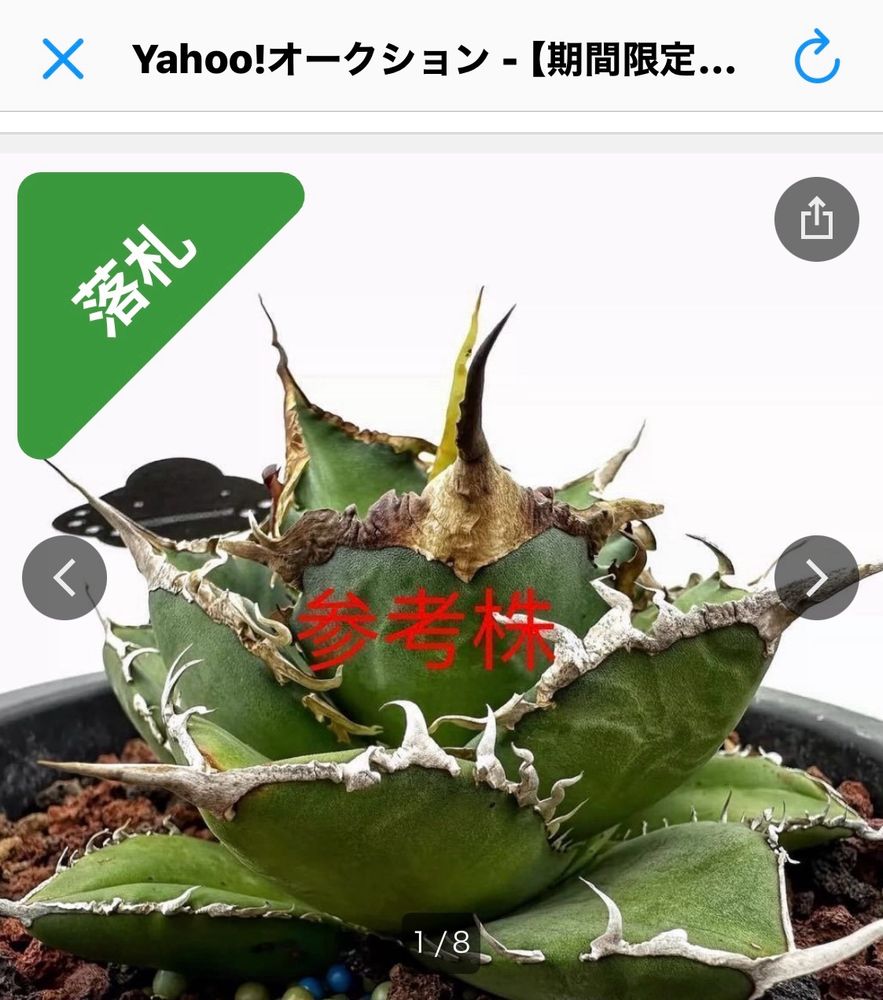Image resolution: width=883 pixels, height=1000 pixels.
Task: Show the previous product photo
Action: (64, 577)
